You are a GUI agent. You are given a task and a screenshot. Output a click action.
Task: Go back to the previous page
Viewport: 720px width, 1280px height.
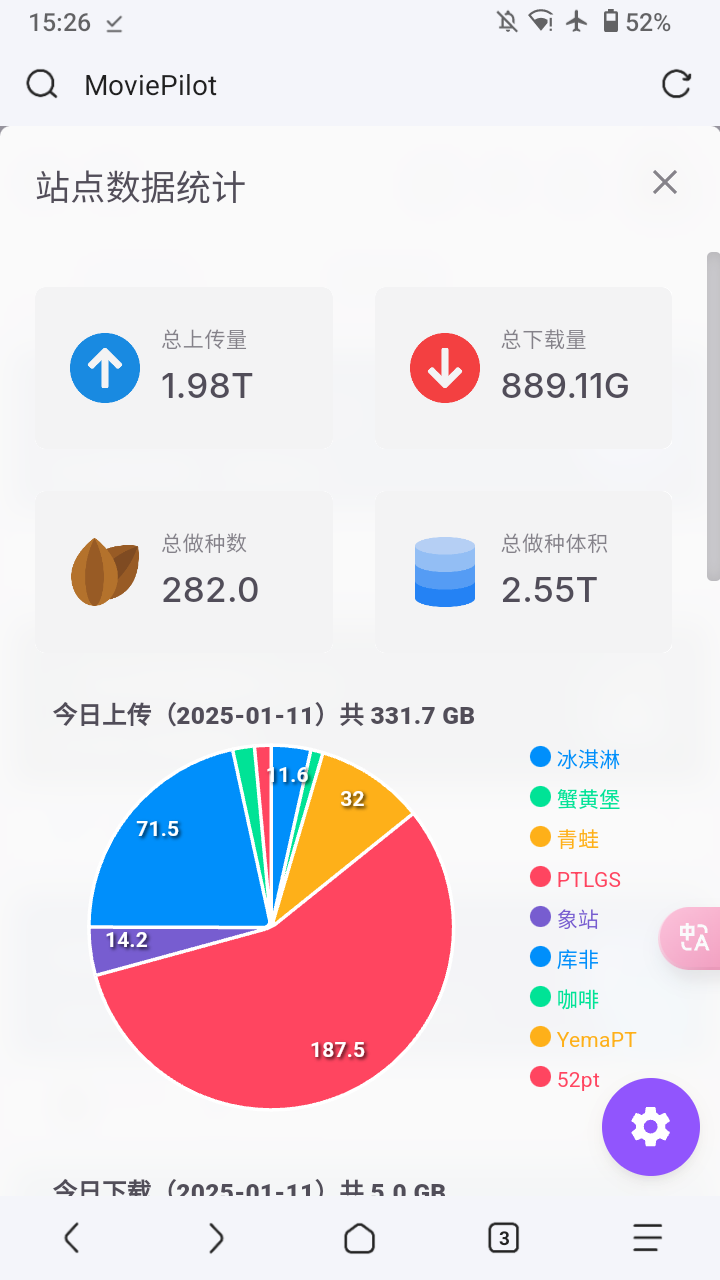(71, 1238)
